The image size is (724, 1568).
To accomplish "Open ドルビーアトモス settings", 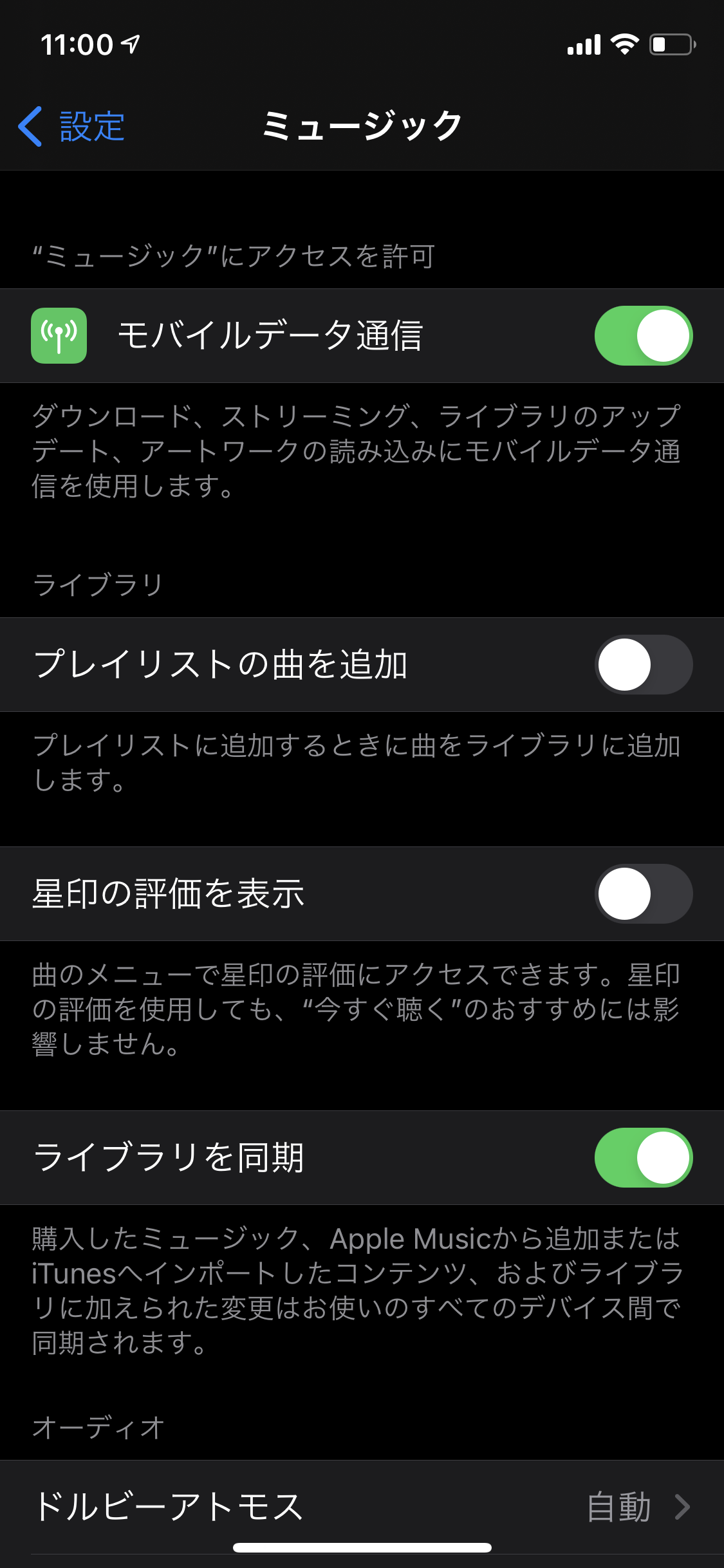I will pos(362,1507).
